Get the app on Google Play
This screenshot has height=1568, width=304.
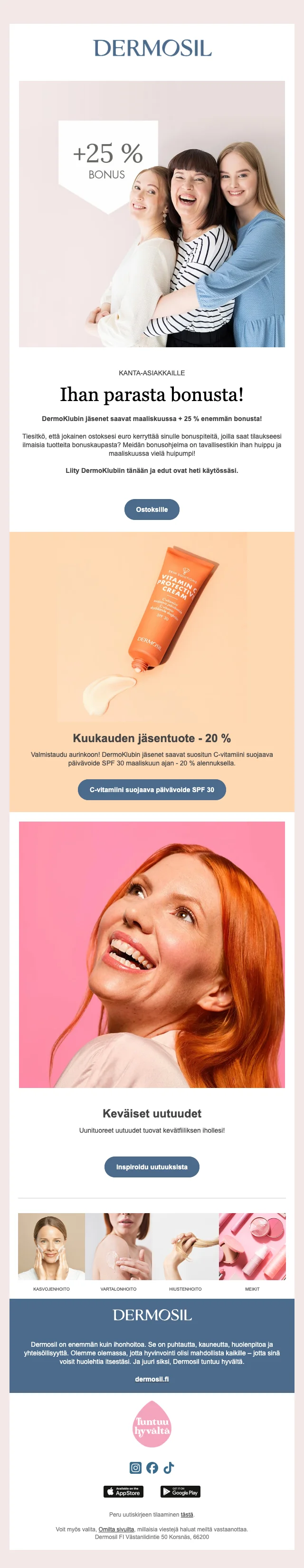point(180,1491)
